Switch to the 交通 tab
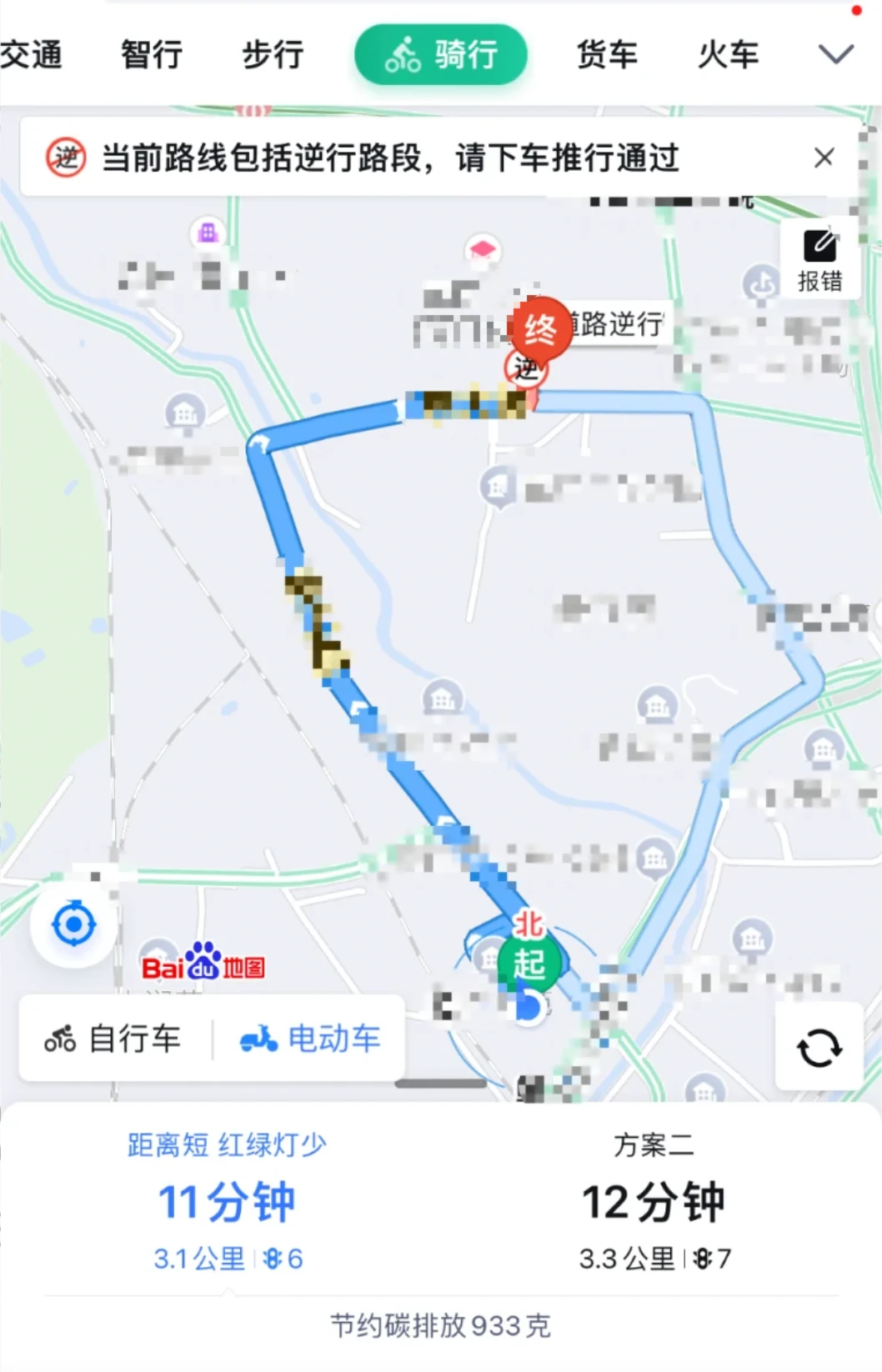Screen dimensions: 882x1372 [30, 55]
